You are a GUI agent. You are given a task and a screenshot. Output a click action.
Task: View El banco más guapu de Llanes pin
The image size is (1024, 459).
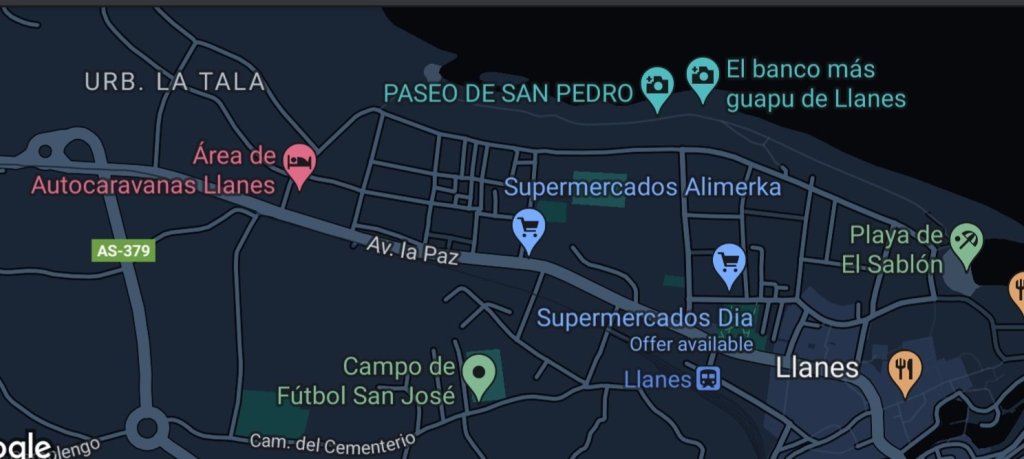pyautogui.click(x=703, y=76)
